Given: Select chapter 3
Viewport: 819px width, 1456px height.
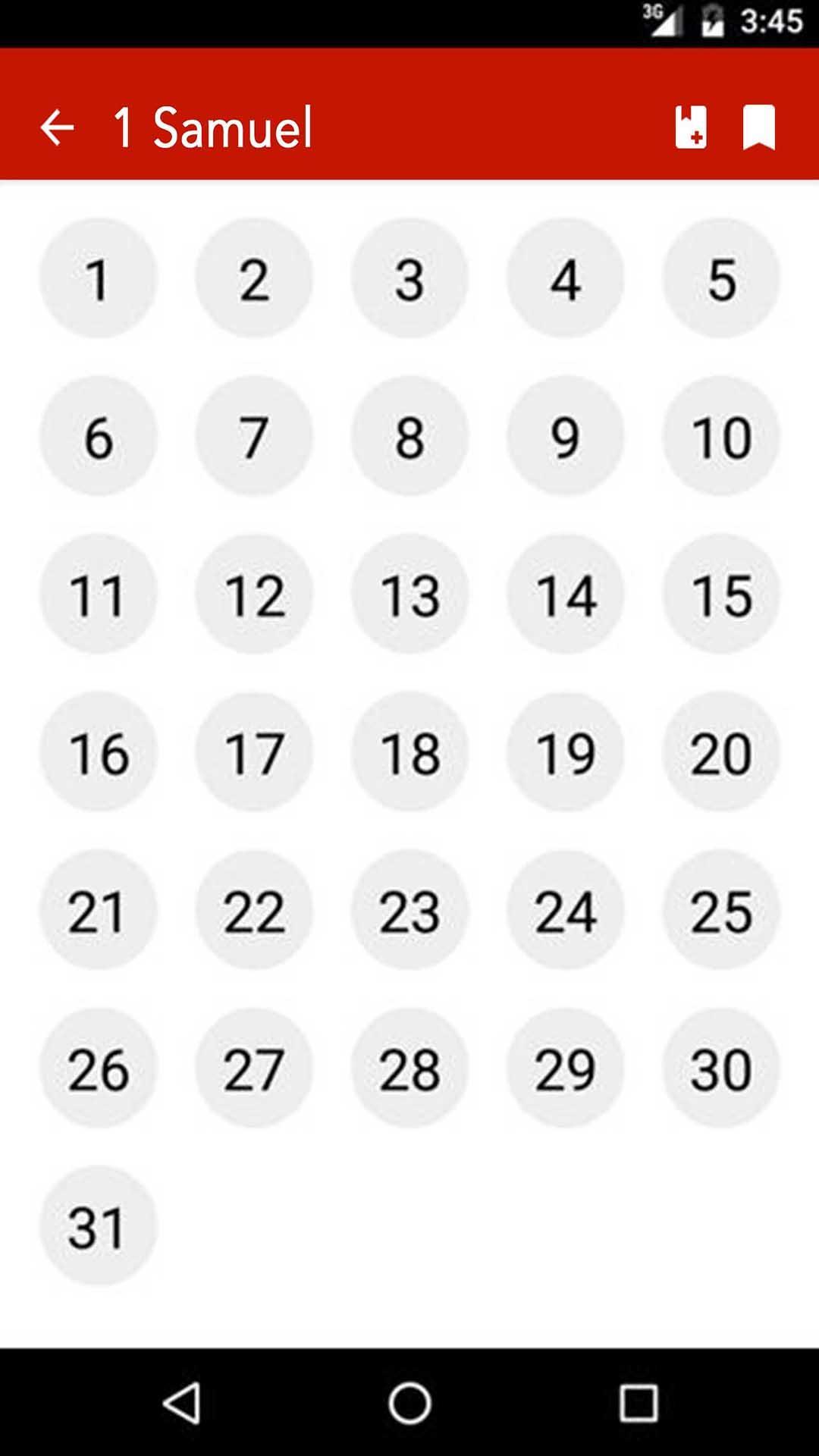Looking at the screenshot, I should pyautogui.click(x=409, y=278).
